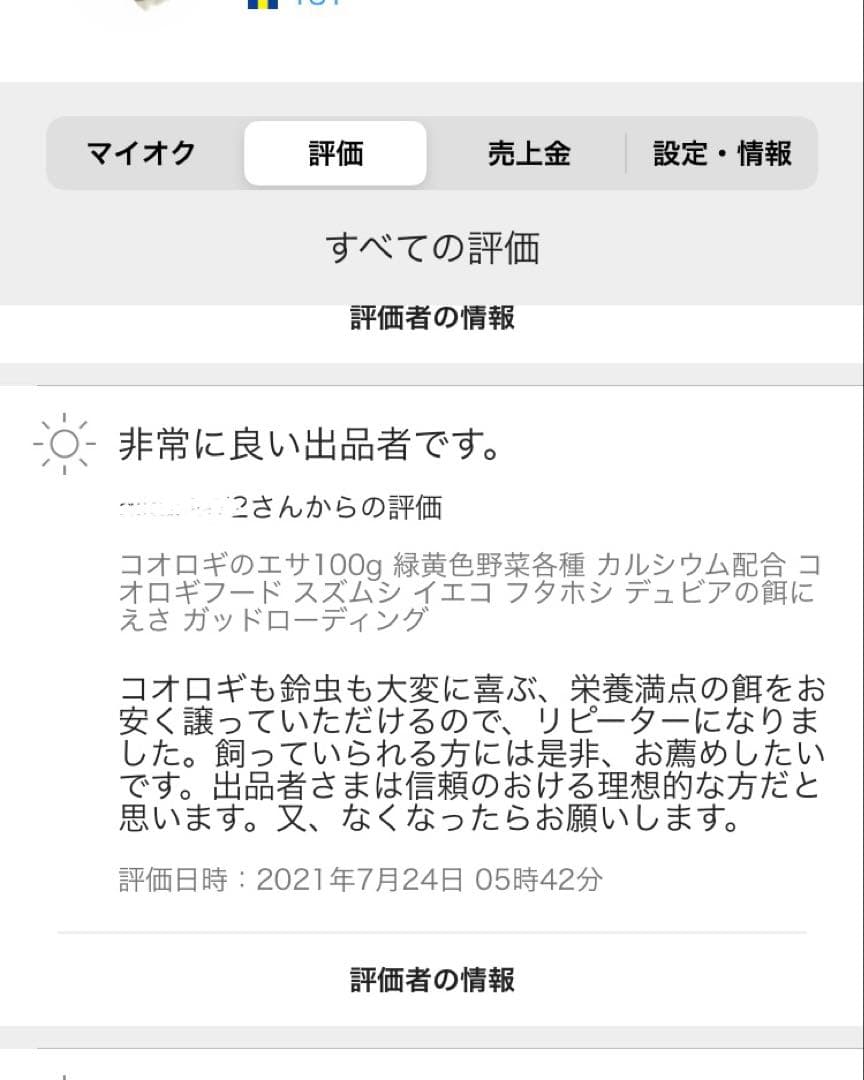Open the コオロギのエサ100g item listing link
This screenshot has width=864, height=1080.
tap(468, 591)
